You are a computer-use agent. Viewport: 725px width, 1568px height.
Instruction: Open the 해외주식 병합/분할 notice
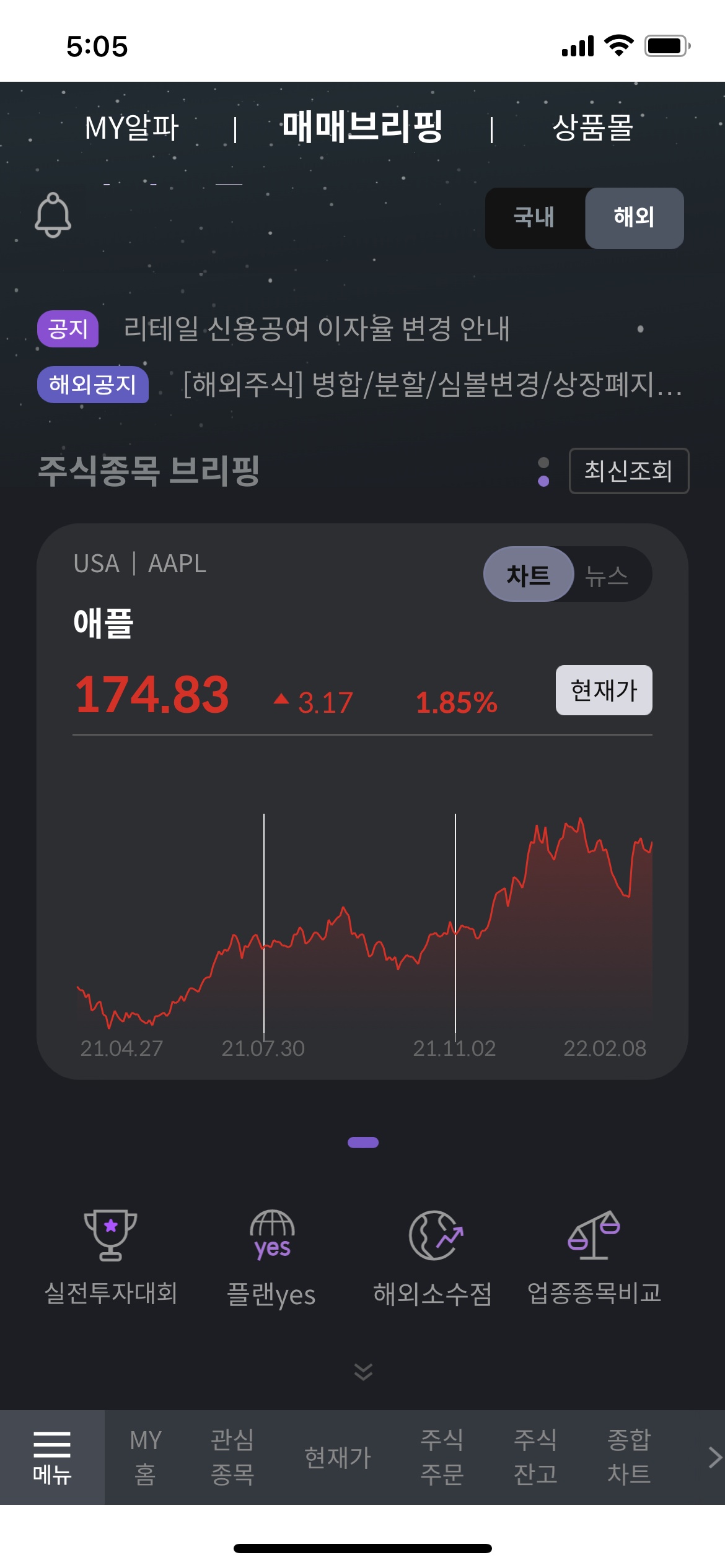[x=432, y=385]
